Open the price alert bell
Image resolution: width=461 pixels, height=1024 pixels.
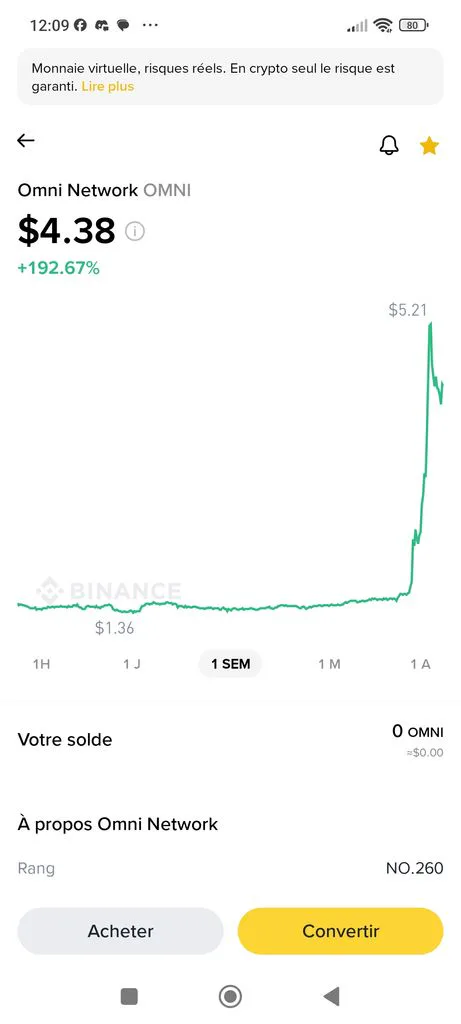[389, 145]
